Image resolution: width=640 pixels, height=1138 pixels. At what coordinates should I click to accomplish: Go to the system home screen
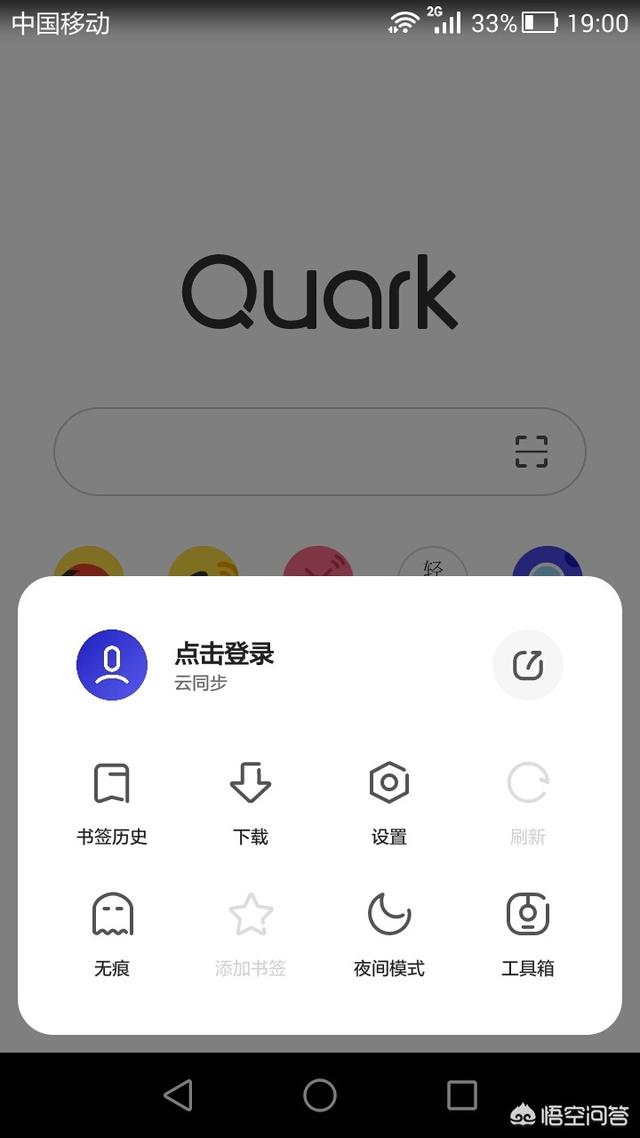pos(320,1094)
